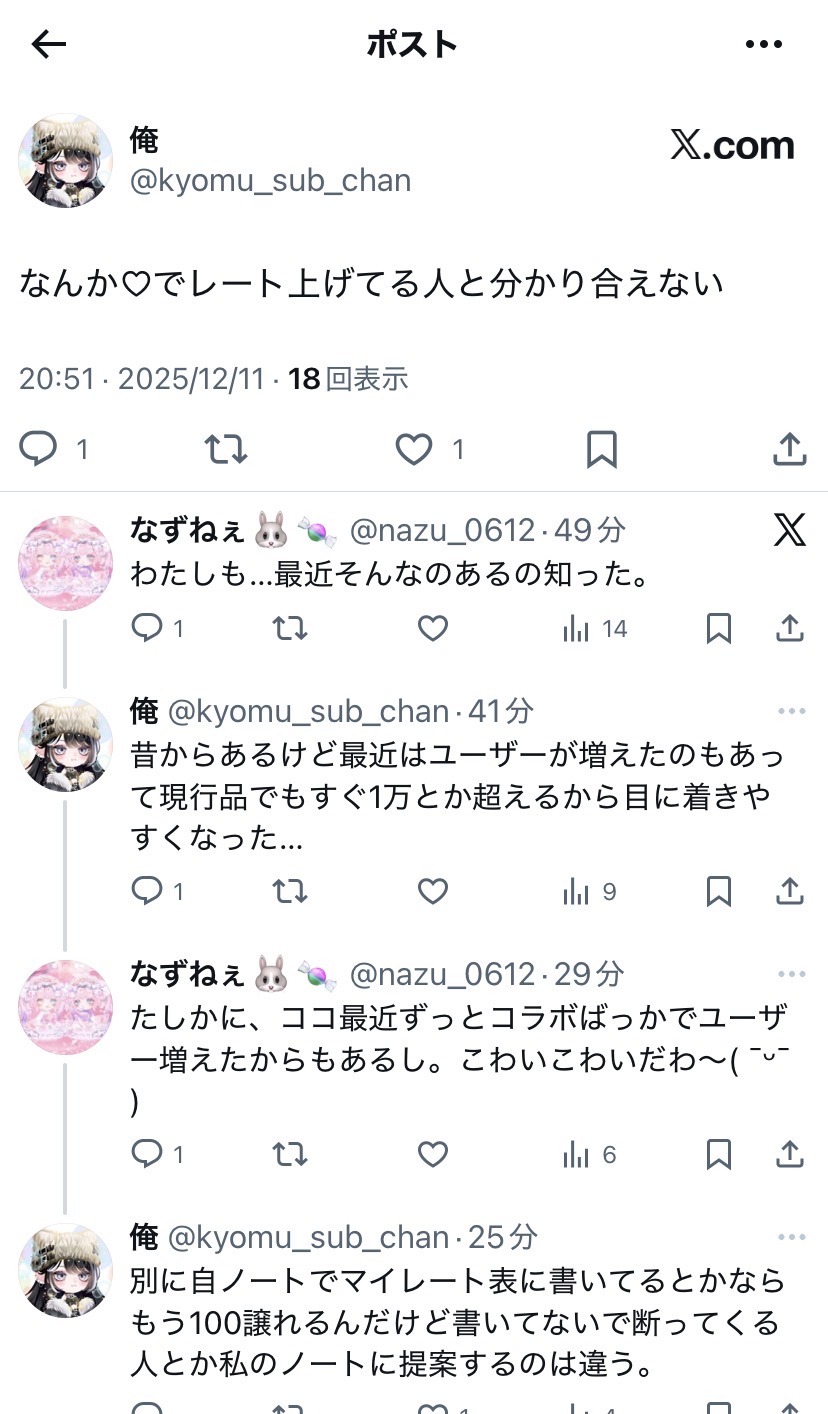This screenshot has width=828, height=1414.
Task: Open more options on 俺's 41分 reply
Action: [791, 712]
